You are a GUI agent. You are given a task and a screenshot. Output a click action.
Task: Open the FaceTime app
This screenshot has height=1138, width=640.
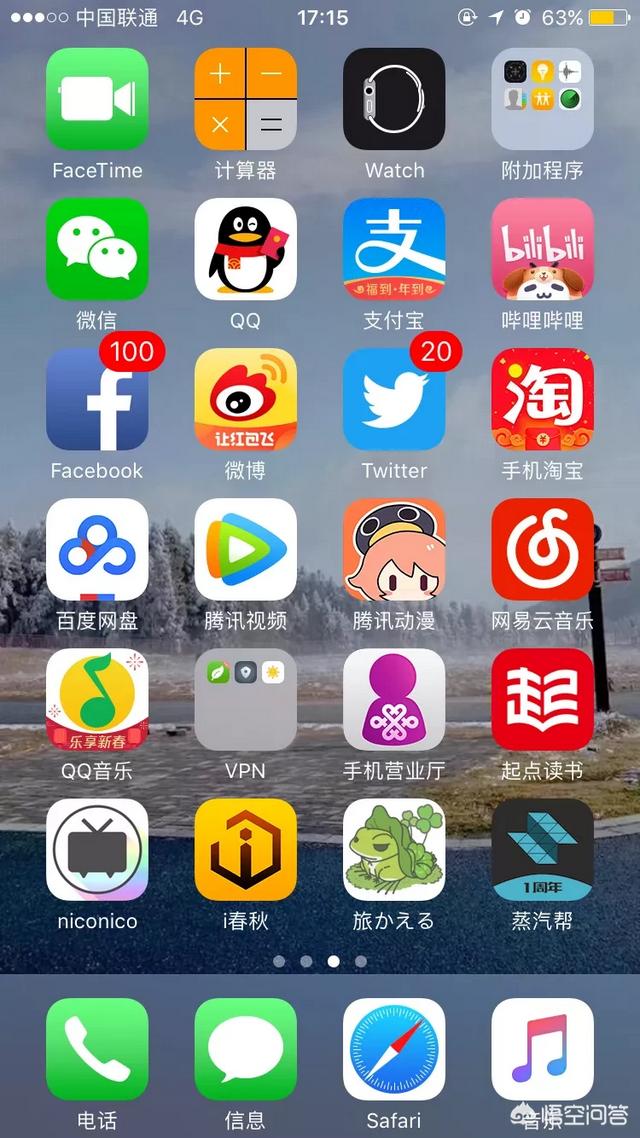[x=97, y=99]
